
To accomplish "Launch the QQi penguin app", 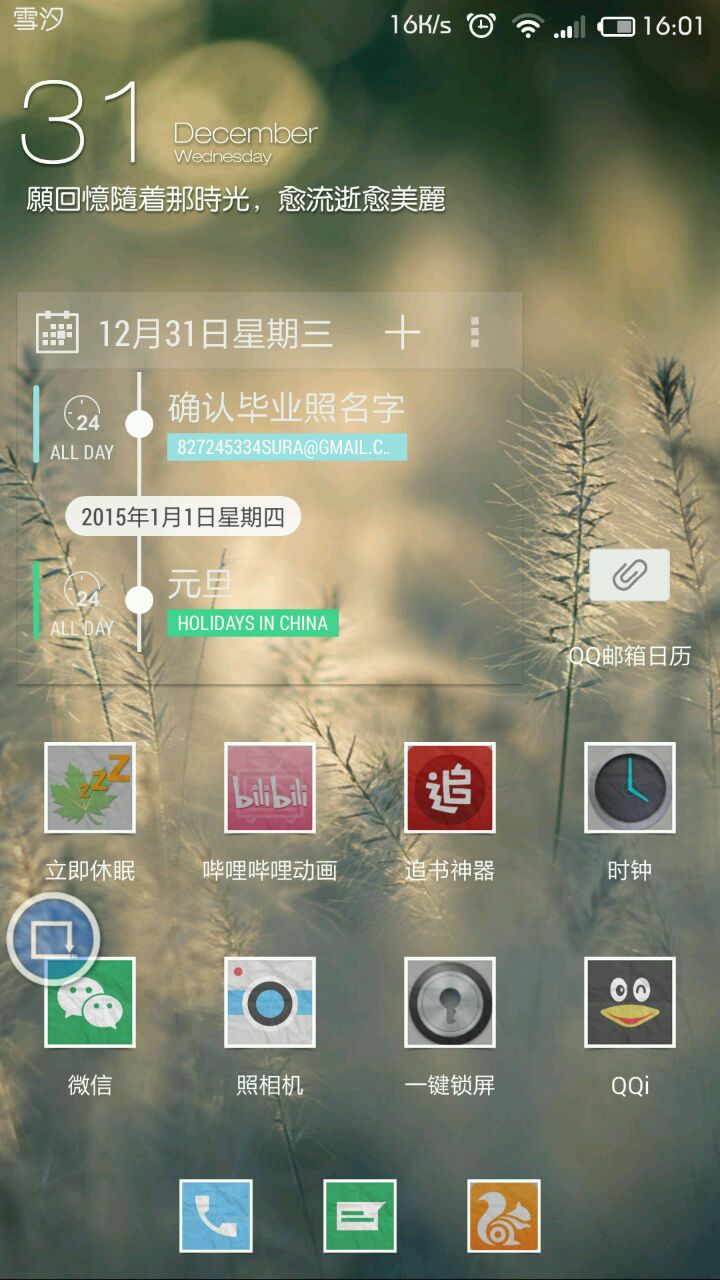I will [630, 1002].
